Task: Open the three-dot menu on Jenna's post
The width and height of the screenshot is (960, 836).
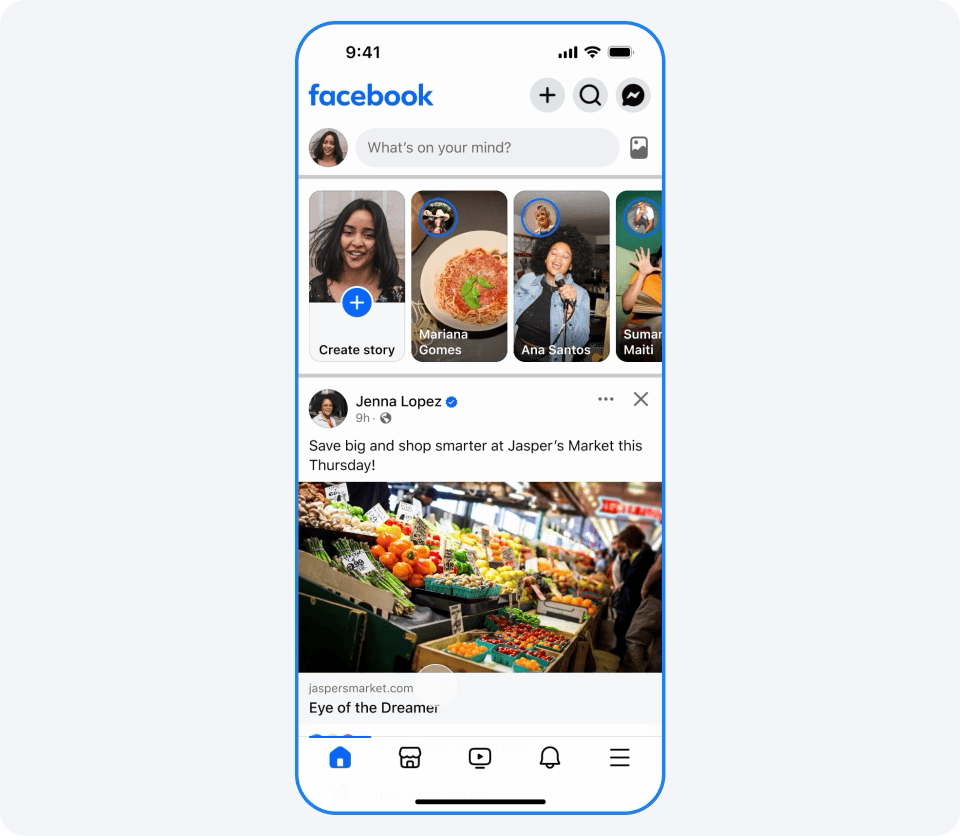Action: [x=606, y=399]
